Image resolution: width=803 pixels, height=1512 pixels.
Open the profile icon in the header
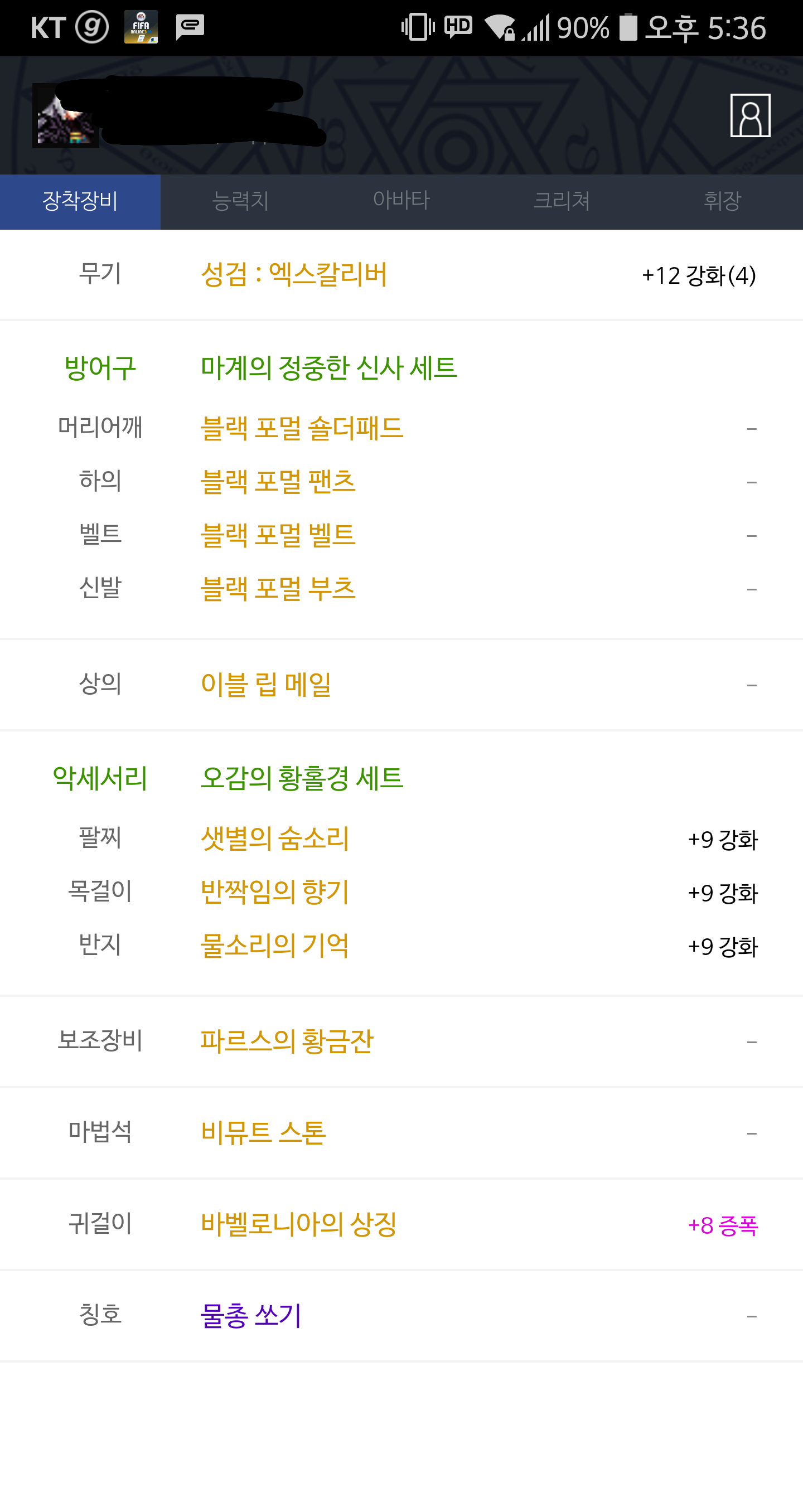[x=749, y=115]
